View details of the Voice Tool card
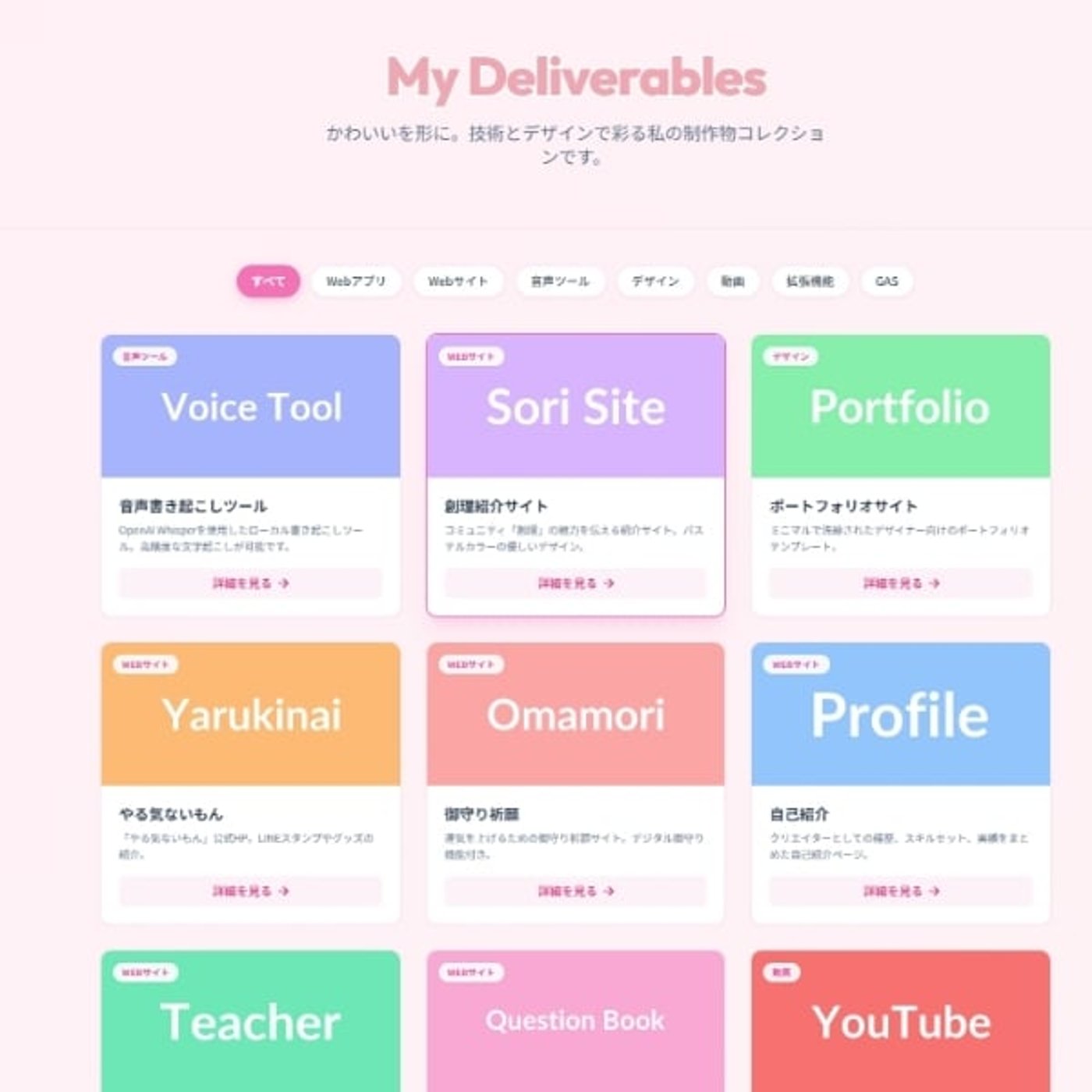 (250, 583)
